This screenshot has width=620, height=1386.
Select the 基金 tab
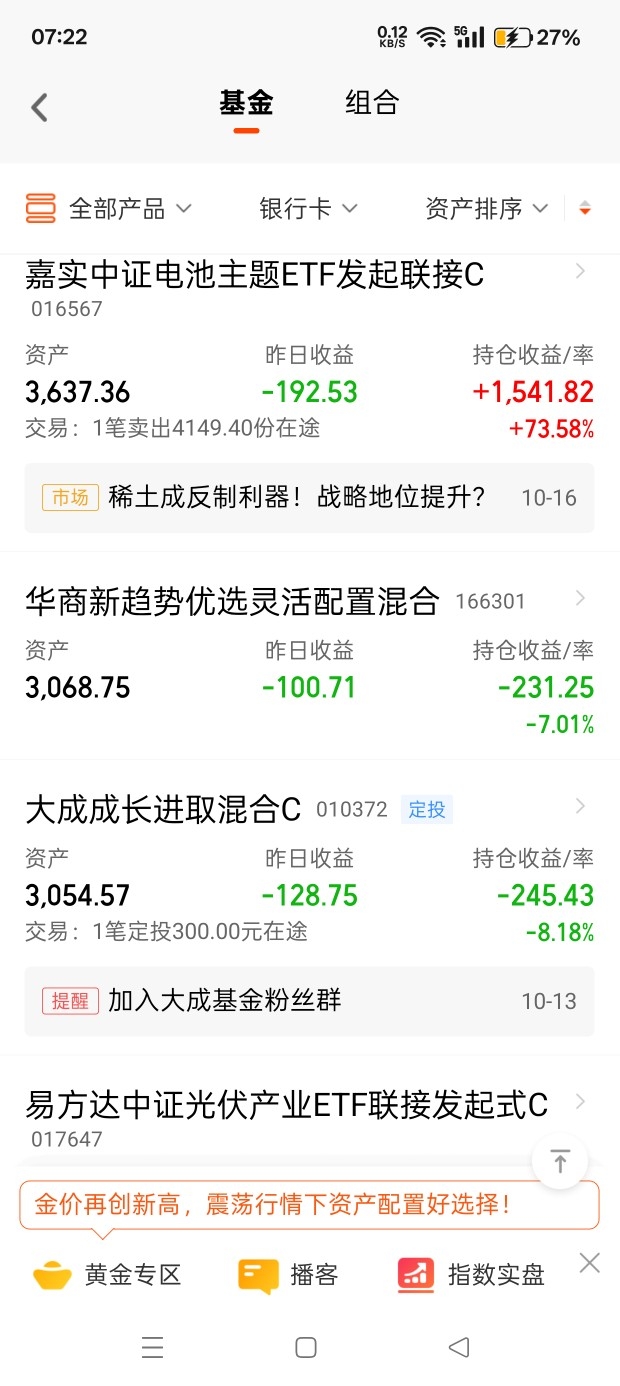point(246,103)
